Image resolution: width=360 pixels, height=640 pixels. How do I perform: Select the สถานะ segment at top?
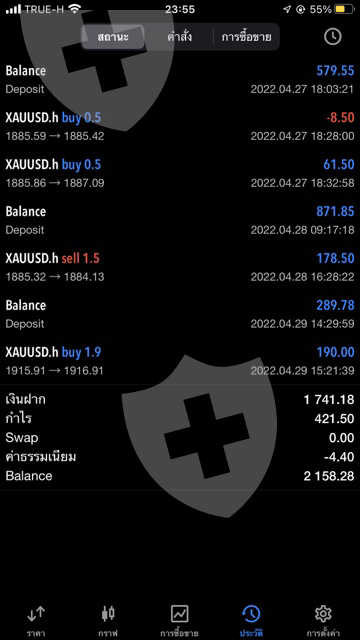[x=113, y=37]
